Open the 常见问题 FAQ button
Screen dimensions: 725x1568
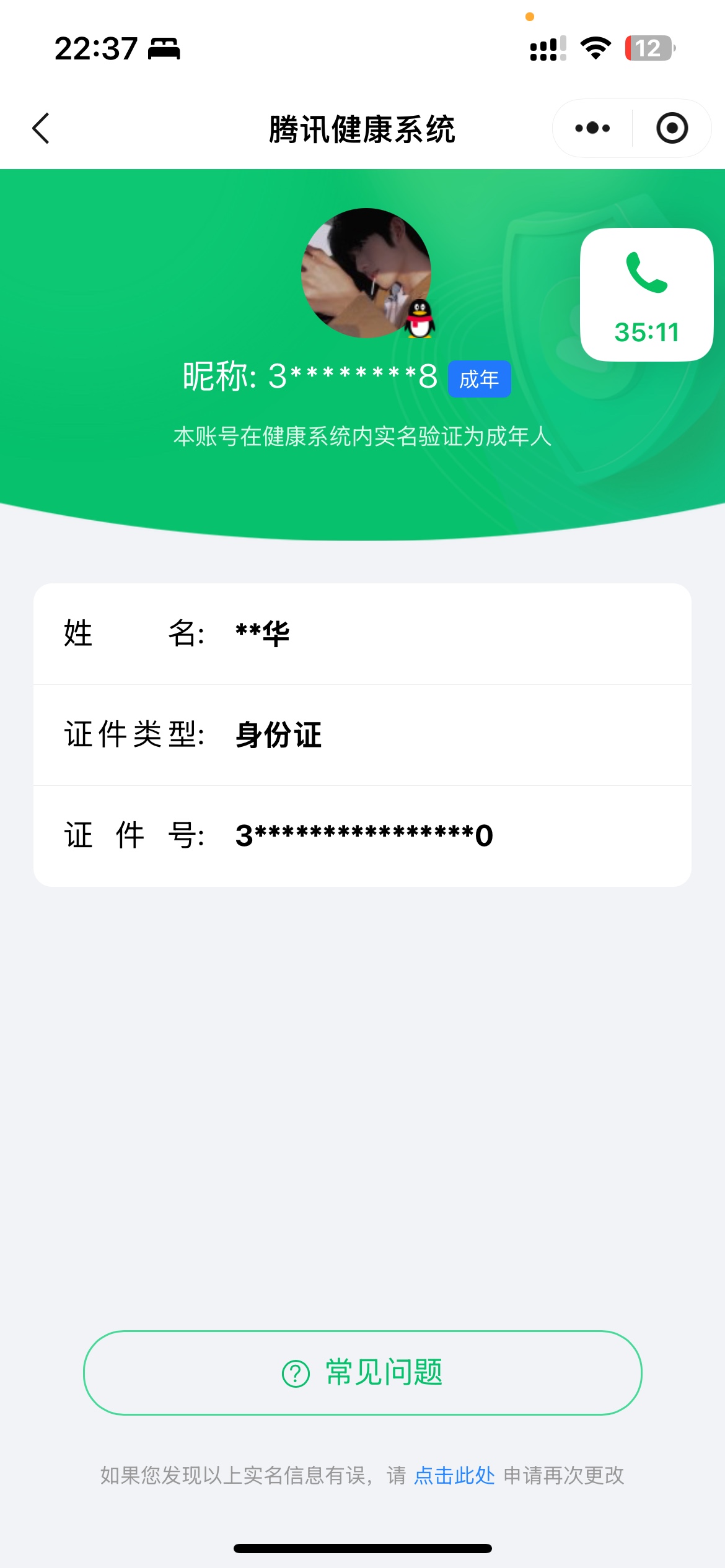click(362, 1372)
